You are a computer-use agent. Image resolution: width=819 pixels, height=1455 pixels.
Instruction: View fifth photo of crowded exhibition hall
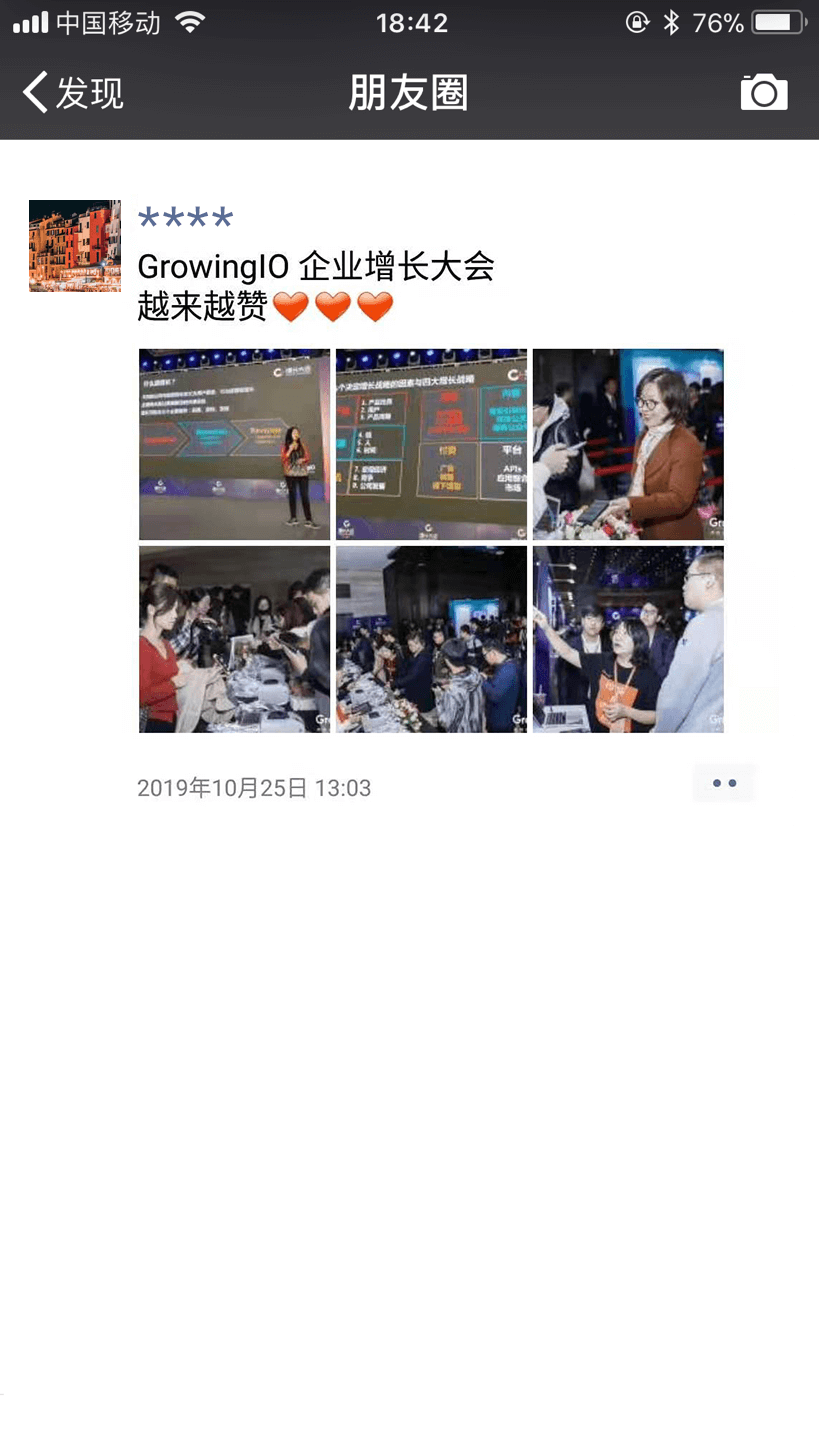click(x=431, y=639)
